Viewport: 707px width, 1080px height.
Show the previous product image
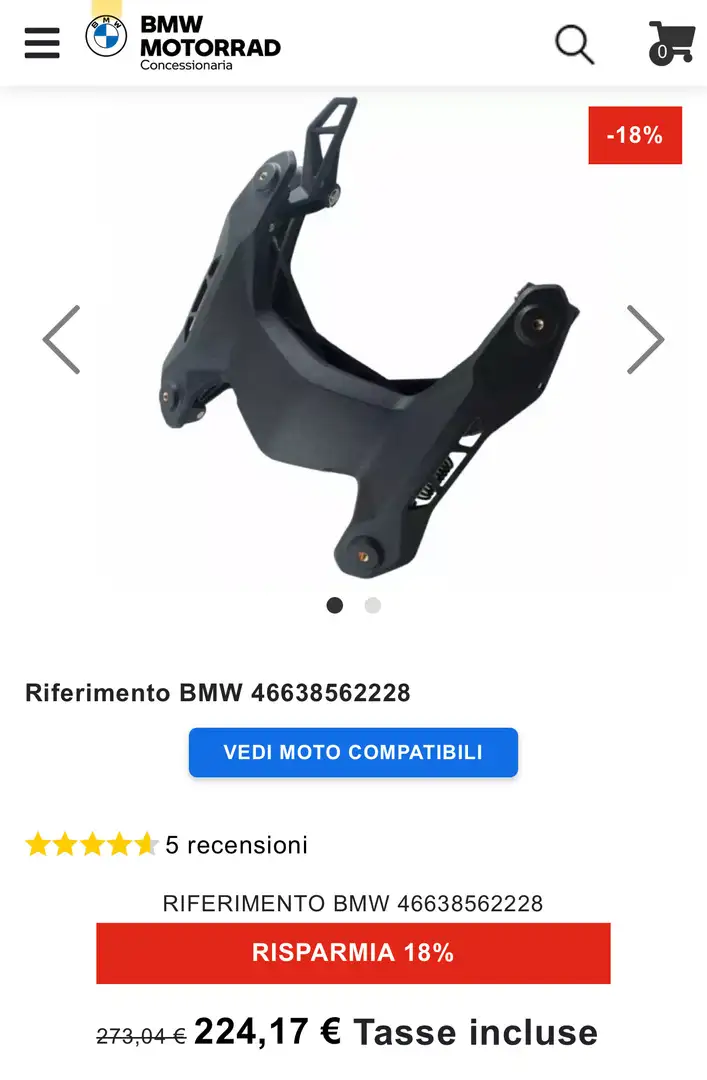coord(62,340)
